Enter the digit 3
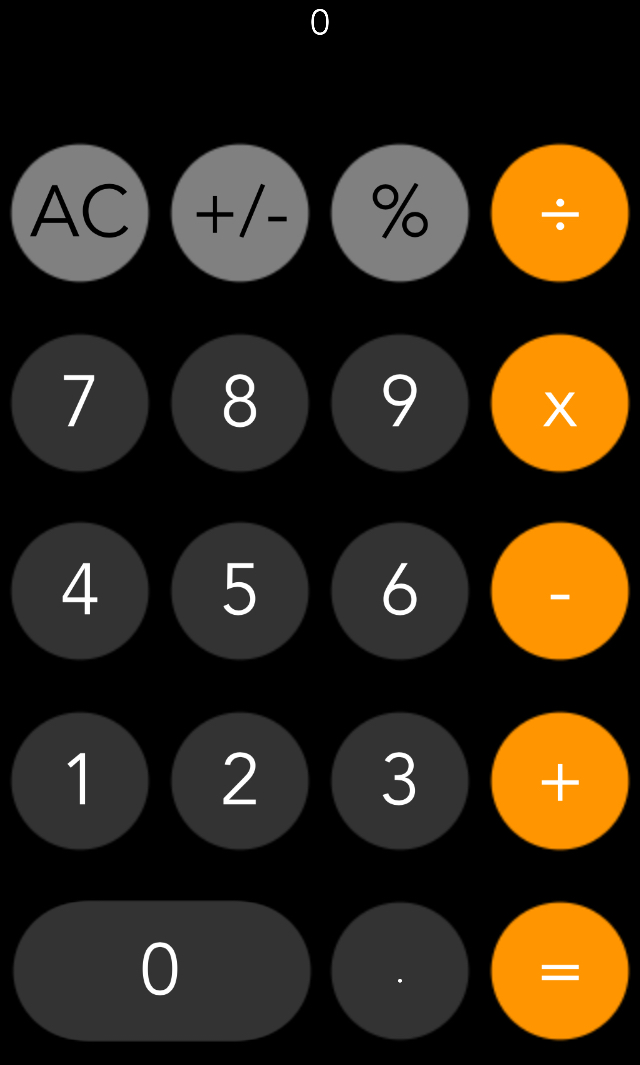This screenshot has height=1065, width=640. [x=400, y=780]
